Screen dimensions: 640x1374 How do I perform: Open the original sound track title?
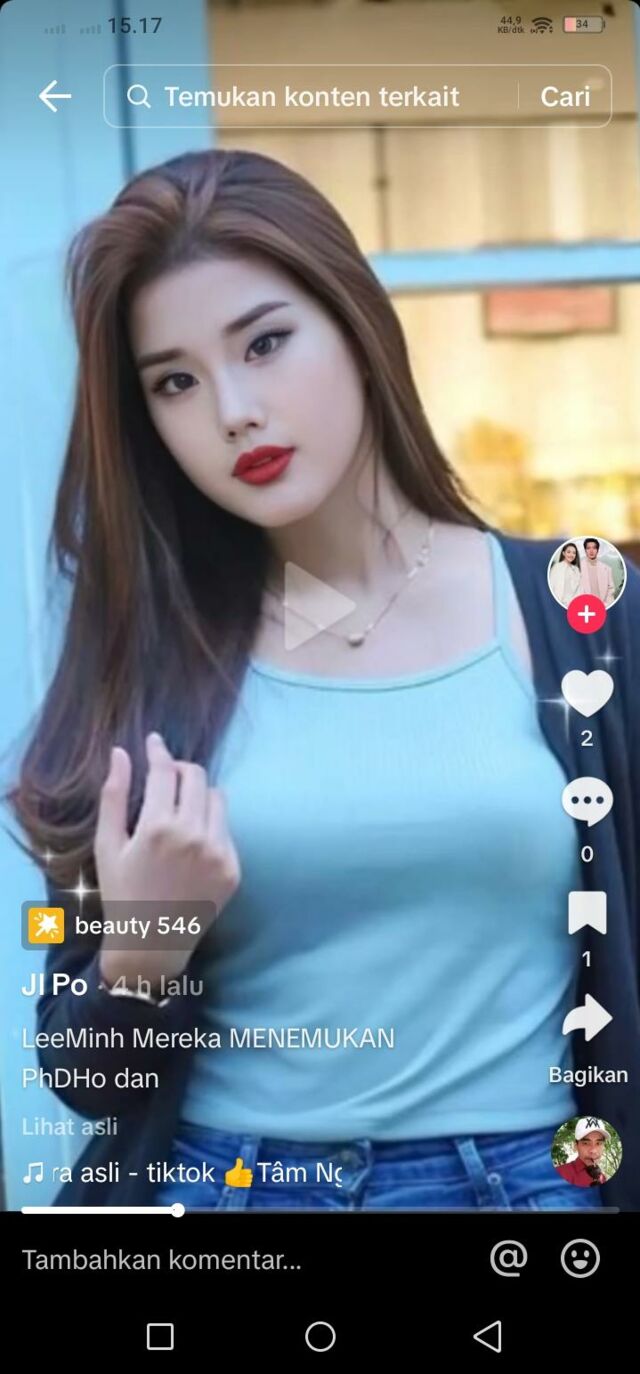click(185, 1172)
